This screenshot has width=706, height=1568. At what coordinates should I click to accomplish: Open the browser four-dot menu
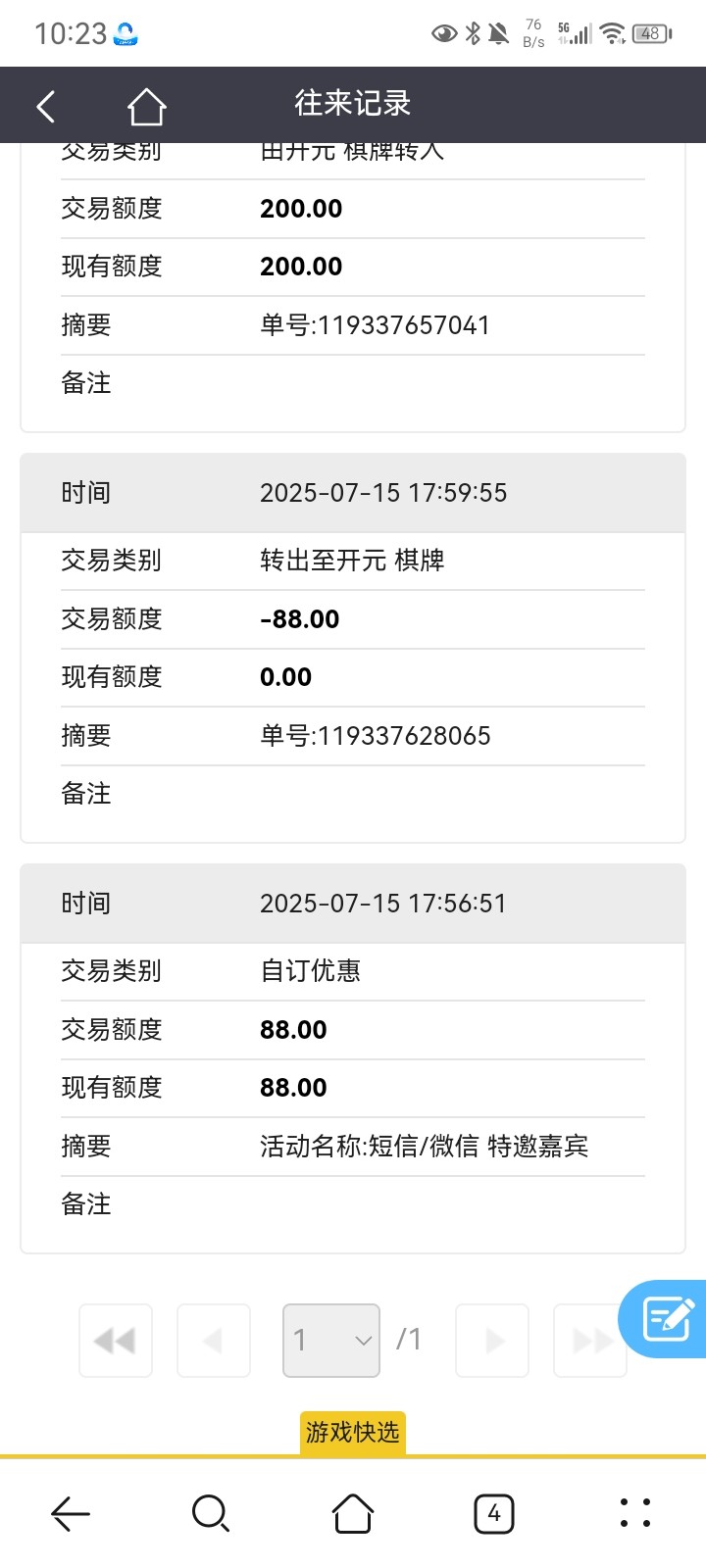(x=635, y=1513)
